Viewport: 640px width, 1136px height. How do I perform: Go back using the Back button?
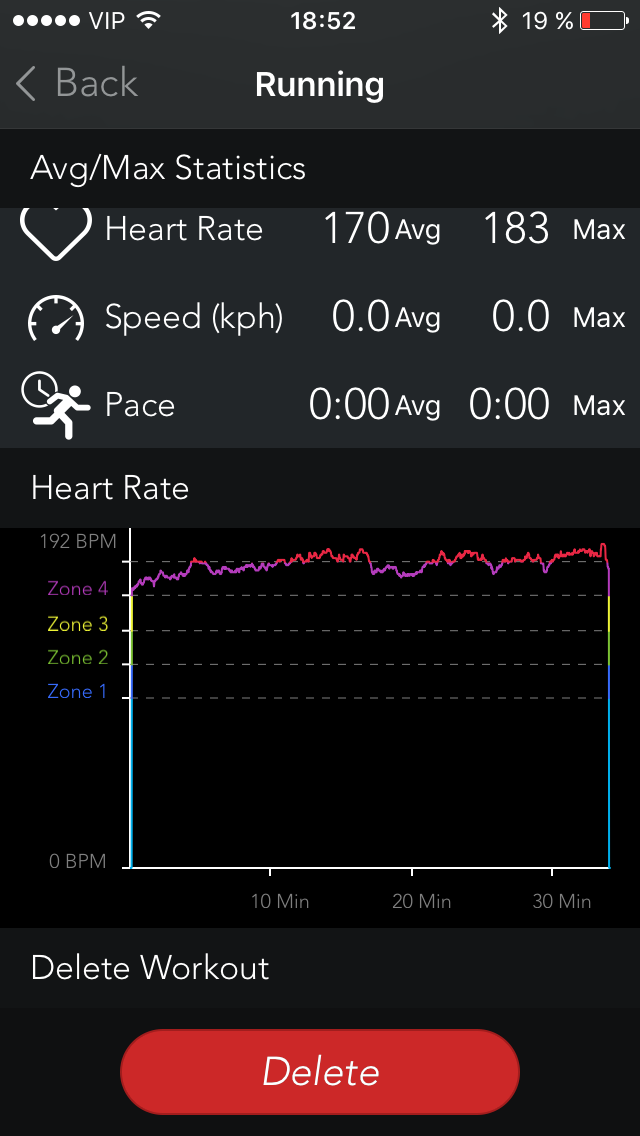pos(76,84)
